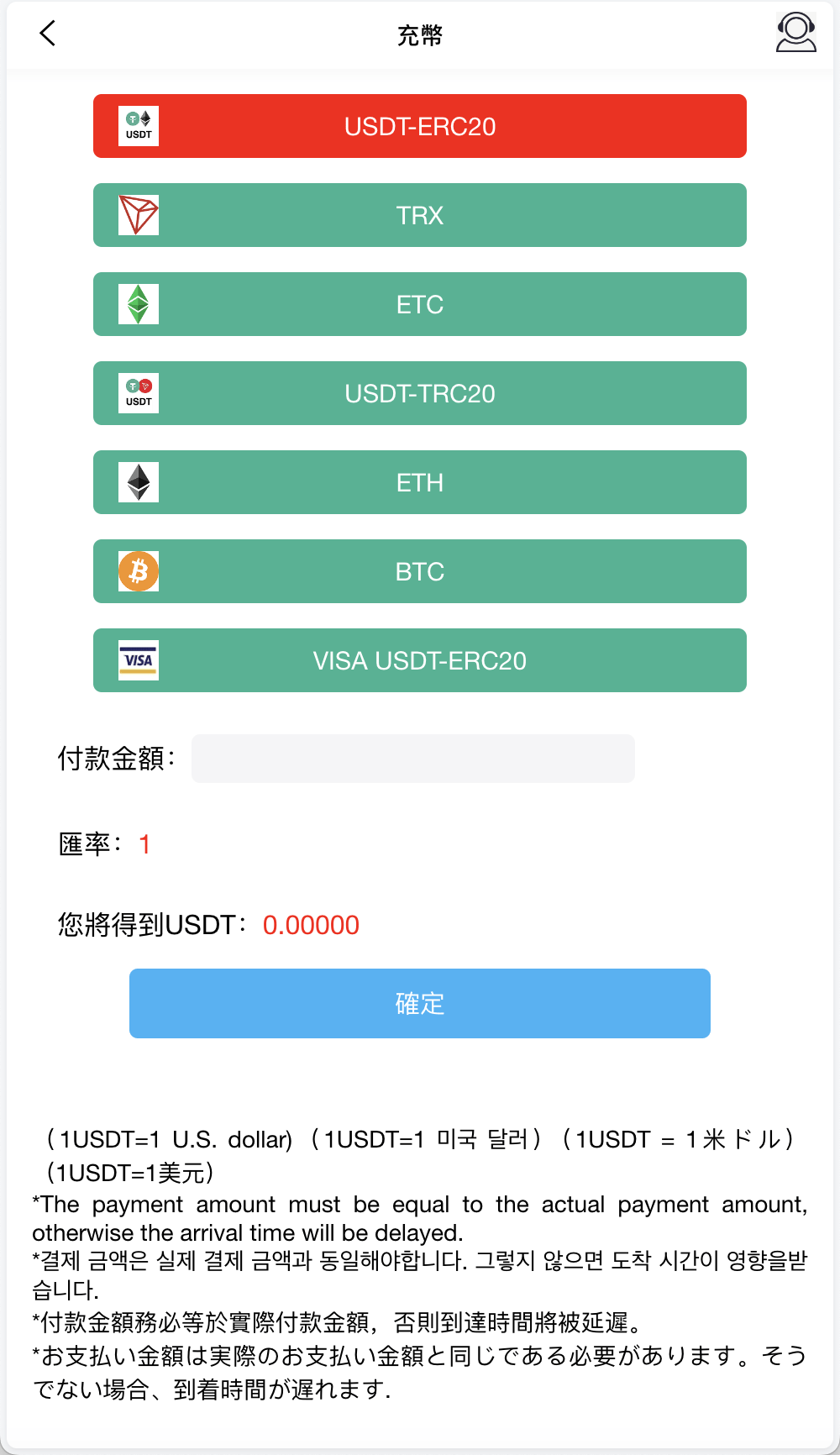Open customer support headset icon
Viewport: 840px width, 1455px height.
[x=795, y=34]
